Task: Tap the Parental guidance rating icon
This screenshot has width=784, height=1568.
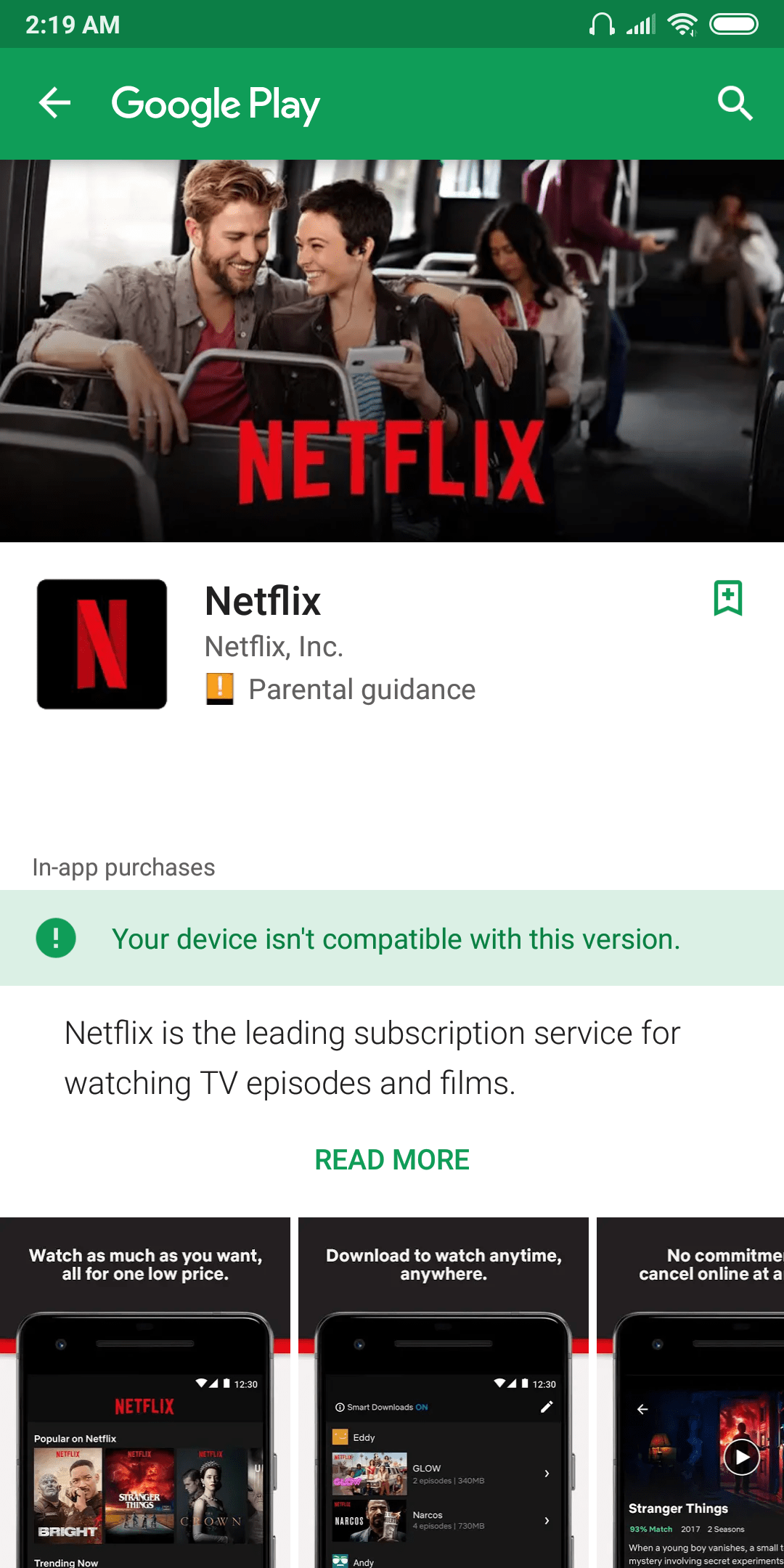Action: pyautogui.click(x=220, y=689)
